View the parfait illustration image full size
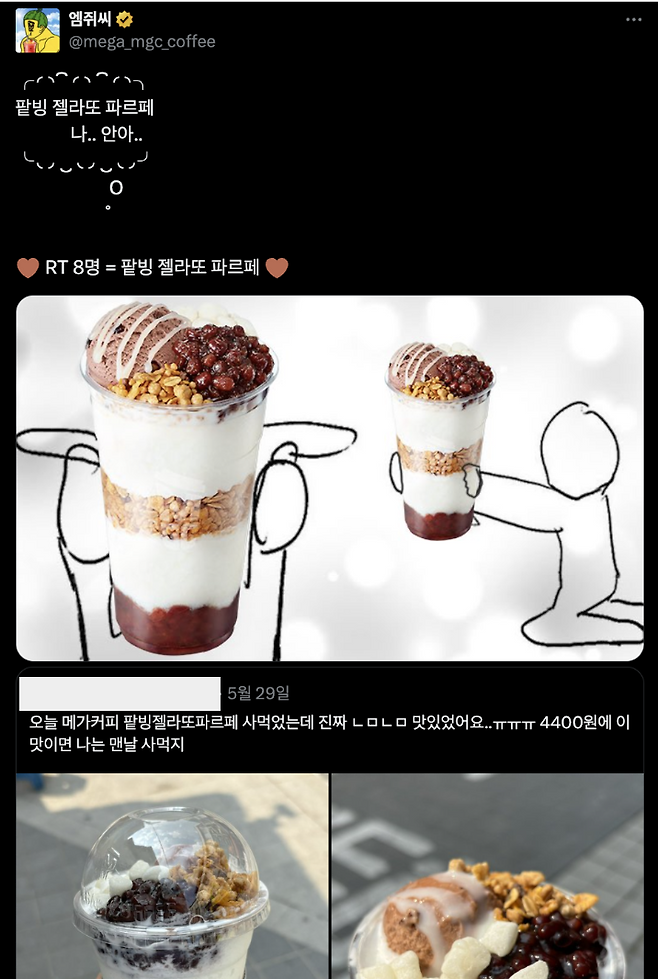 329,478
